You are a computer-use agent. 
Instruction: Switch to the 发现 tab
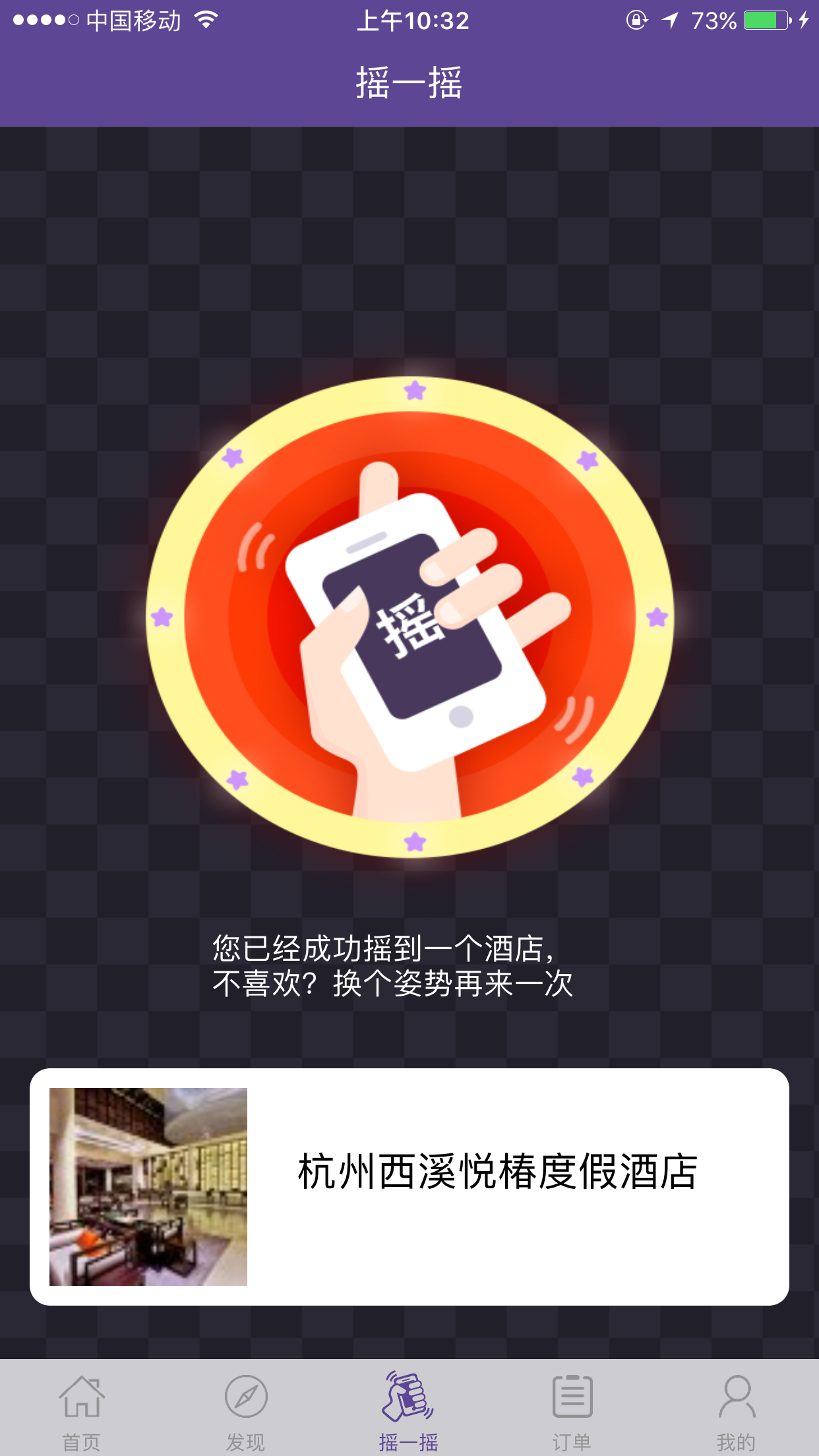(x=245, y=1409)
